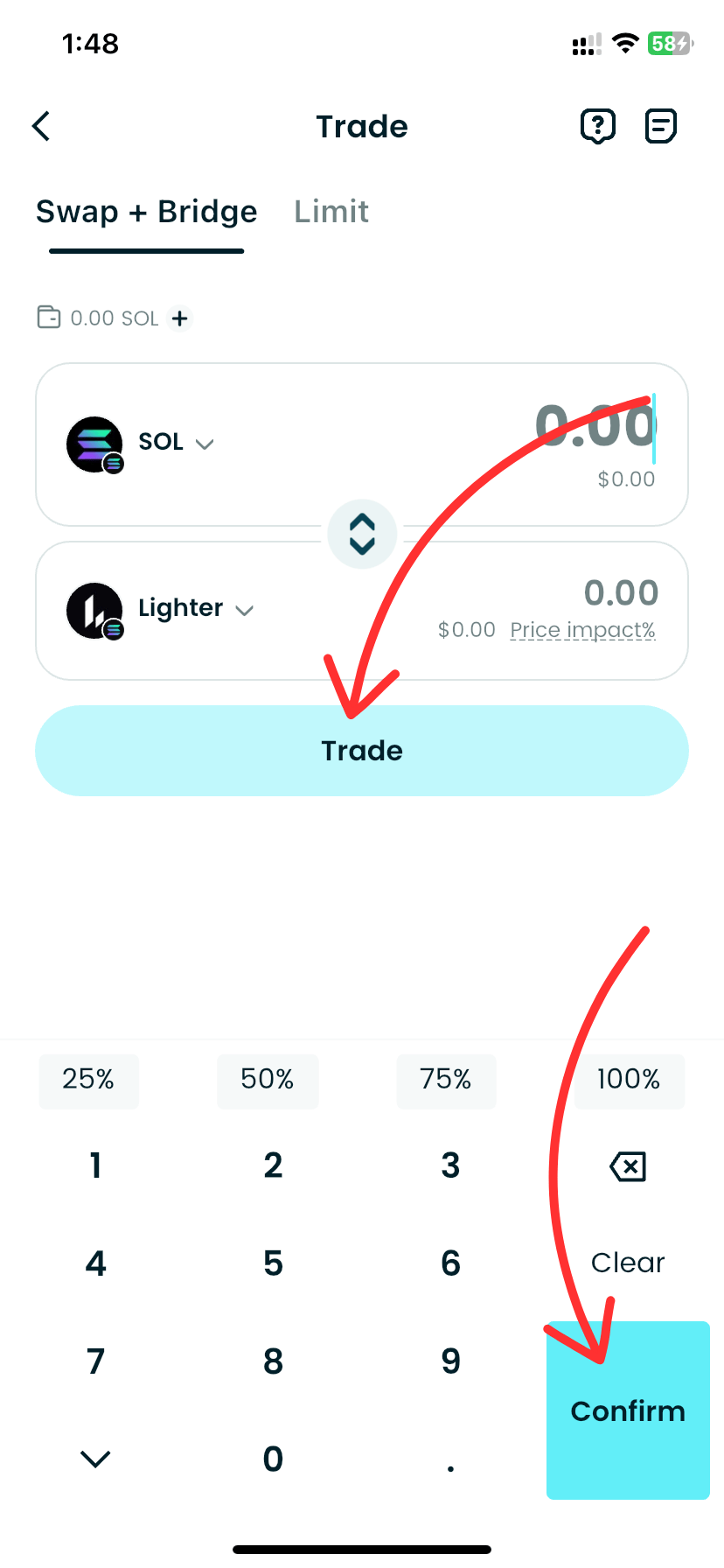Viewport: 724px width, 1568px height.
Task: Open the help question-mark icon
Action: pos(597,126)
